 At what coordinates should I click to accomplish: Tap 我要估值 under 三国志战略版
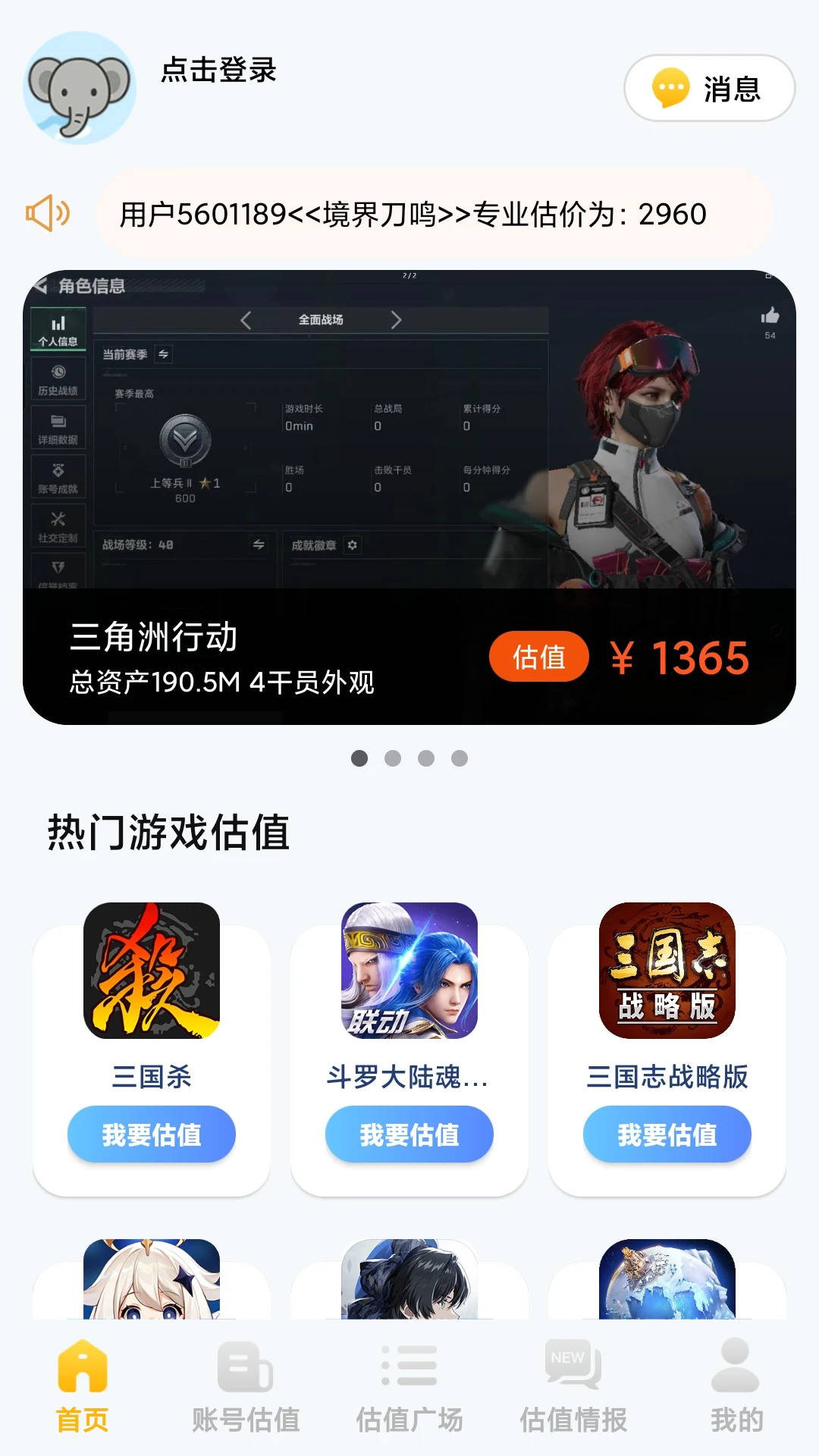(x=667, y=1134)
